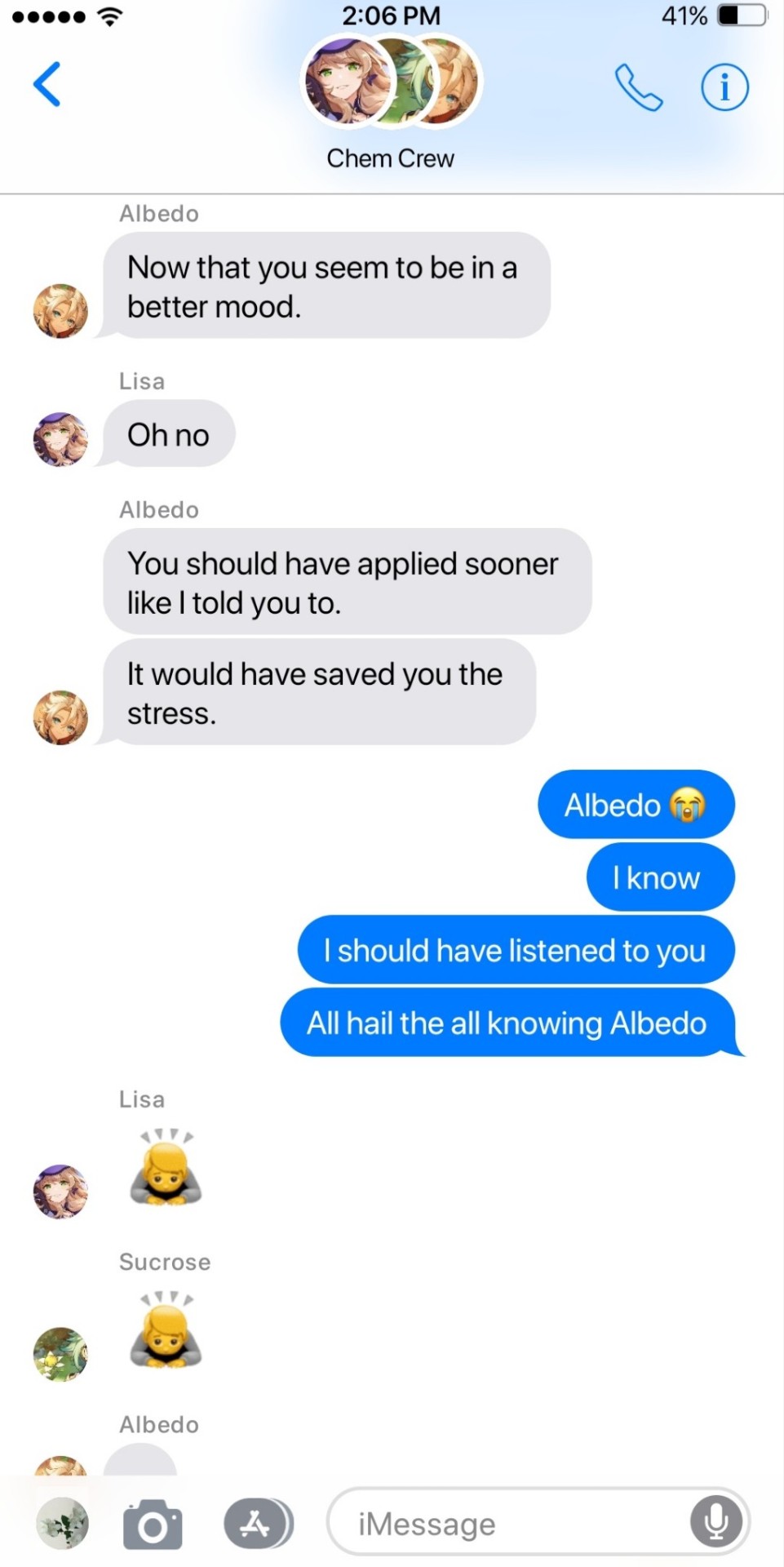Open the App Store apps drawer
The width and height of the screenshot is (784, 1567).
(256, 1524)
